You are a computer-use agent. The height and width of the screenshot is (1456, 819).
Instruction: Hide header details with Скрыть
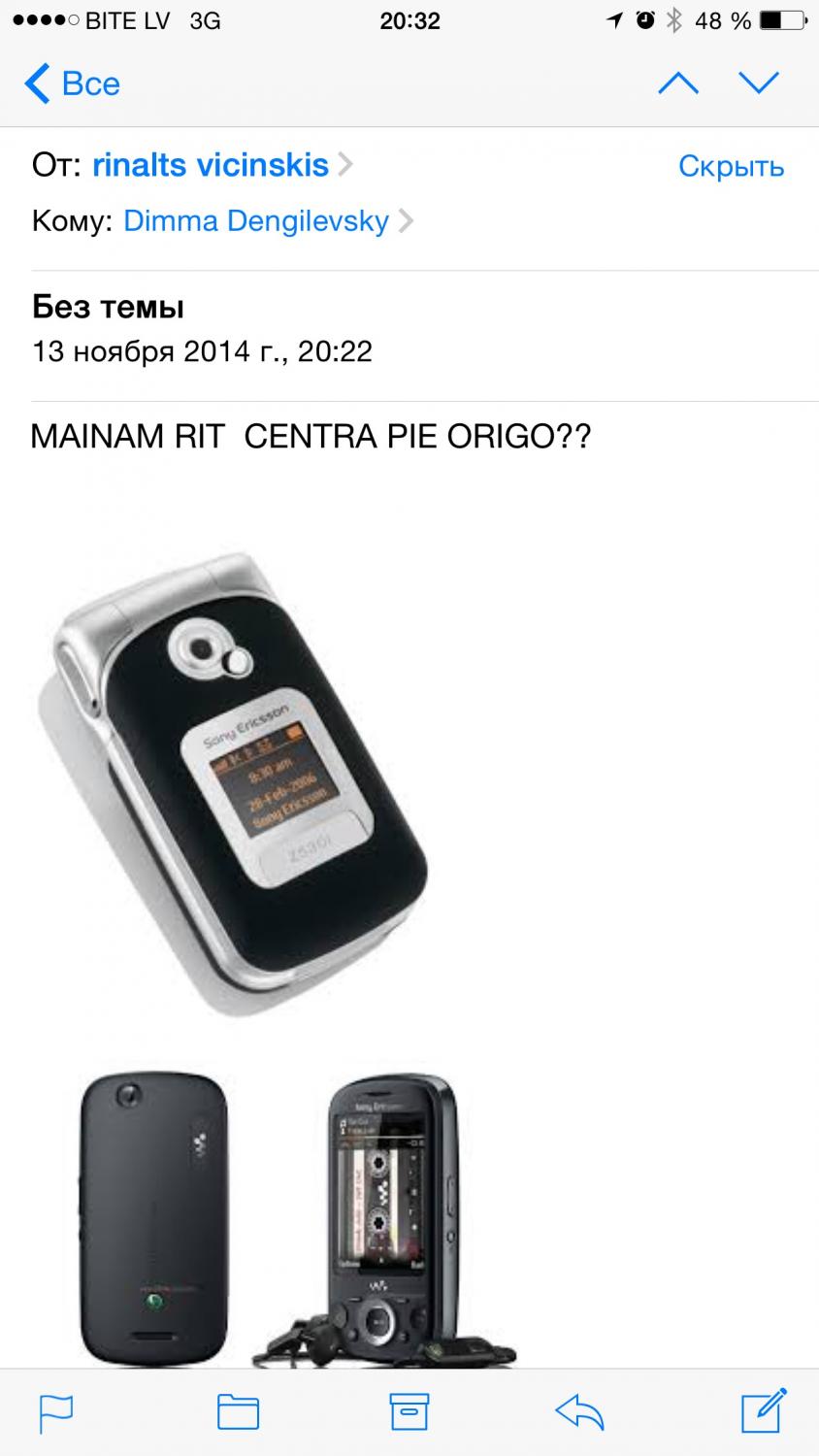730,166
